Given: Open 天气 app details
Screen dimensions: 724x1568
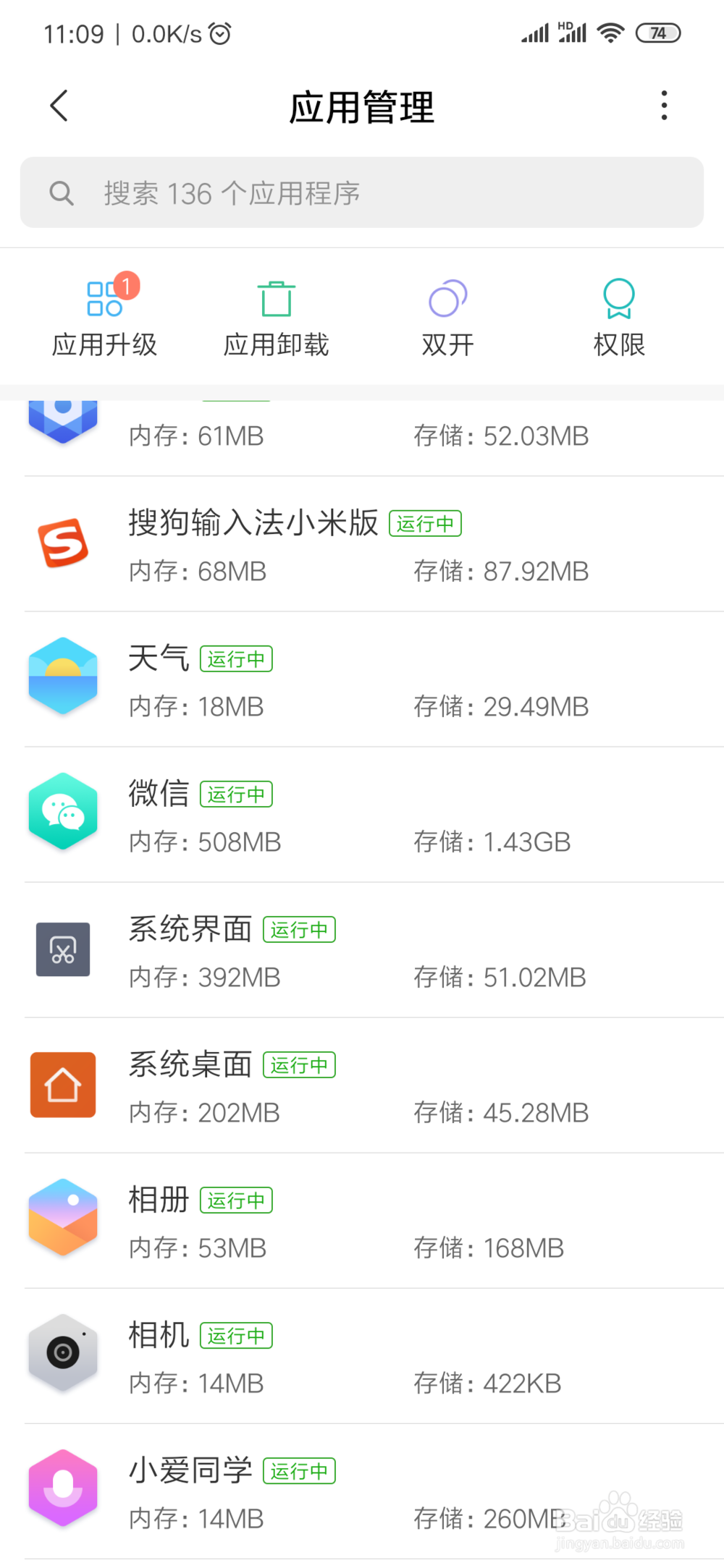Looking at the screenshot, I should point(362,680).
